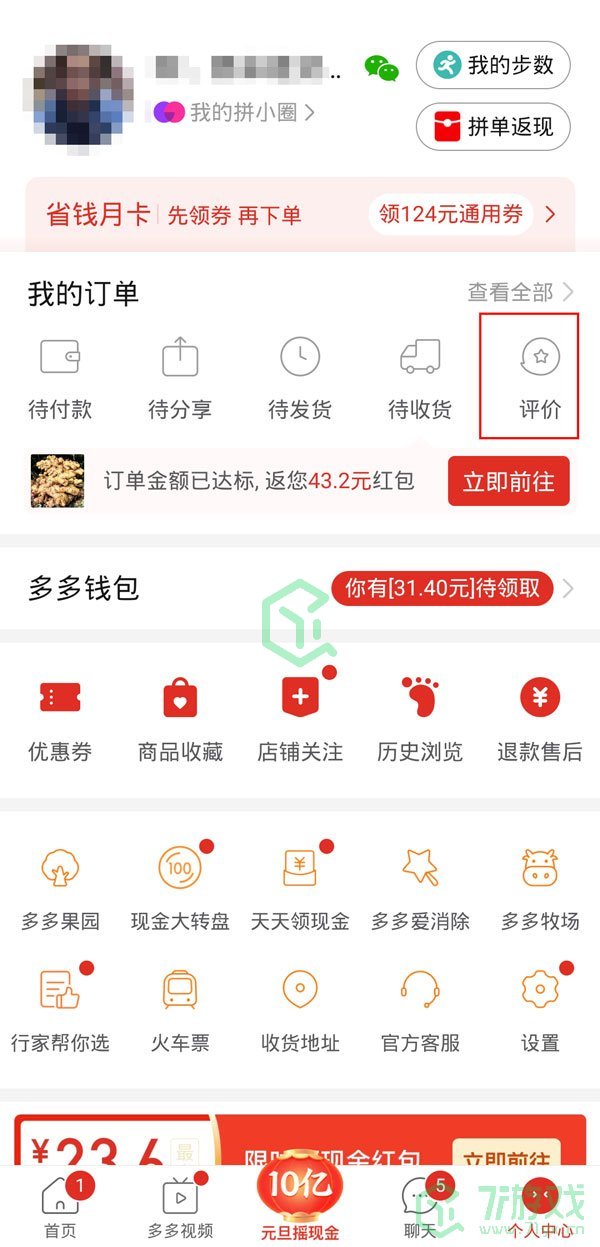Open 待付款 pending payment orders
The image size is (600, 1247).
click(60, 378)
